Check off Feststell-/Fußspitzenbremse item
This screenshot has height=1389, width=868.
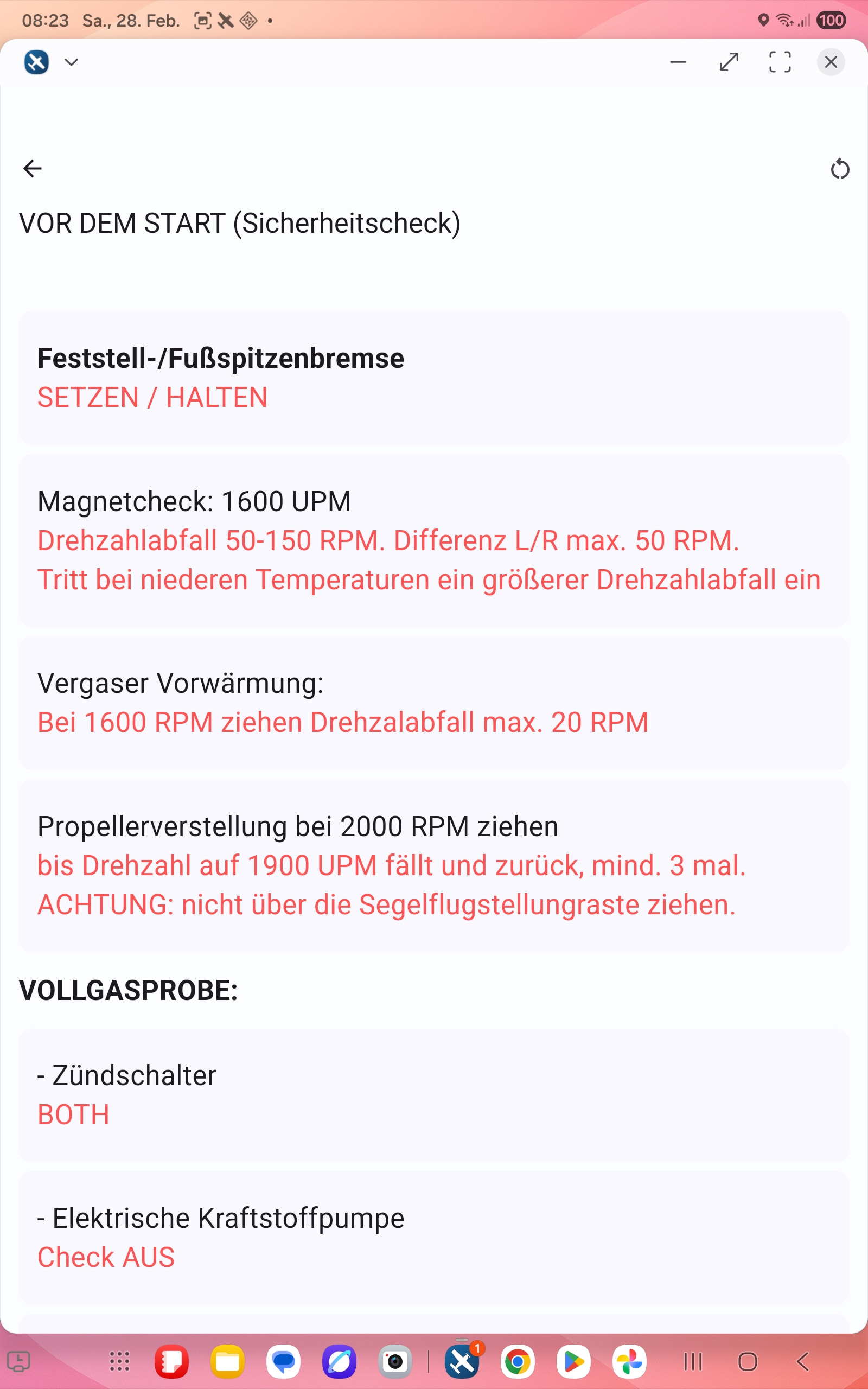[433, 378]
